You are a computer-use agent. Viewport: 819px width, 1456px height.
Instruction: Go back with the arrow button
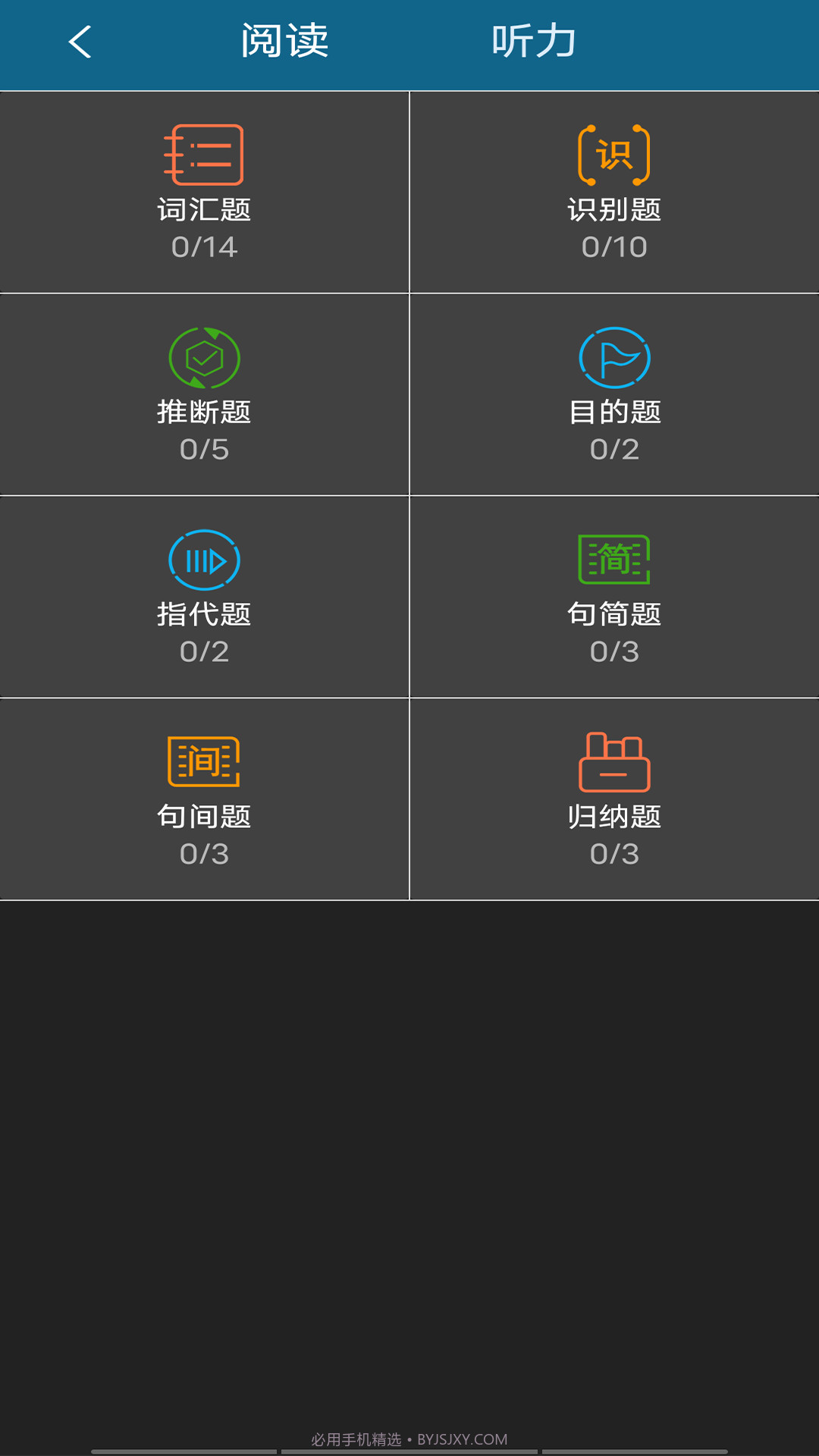80,43
